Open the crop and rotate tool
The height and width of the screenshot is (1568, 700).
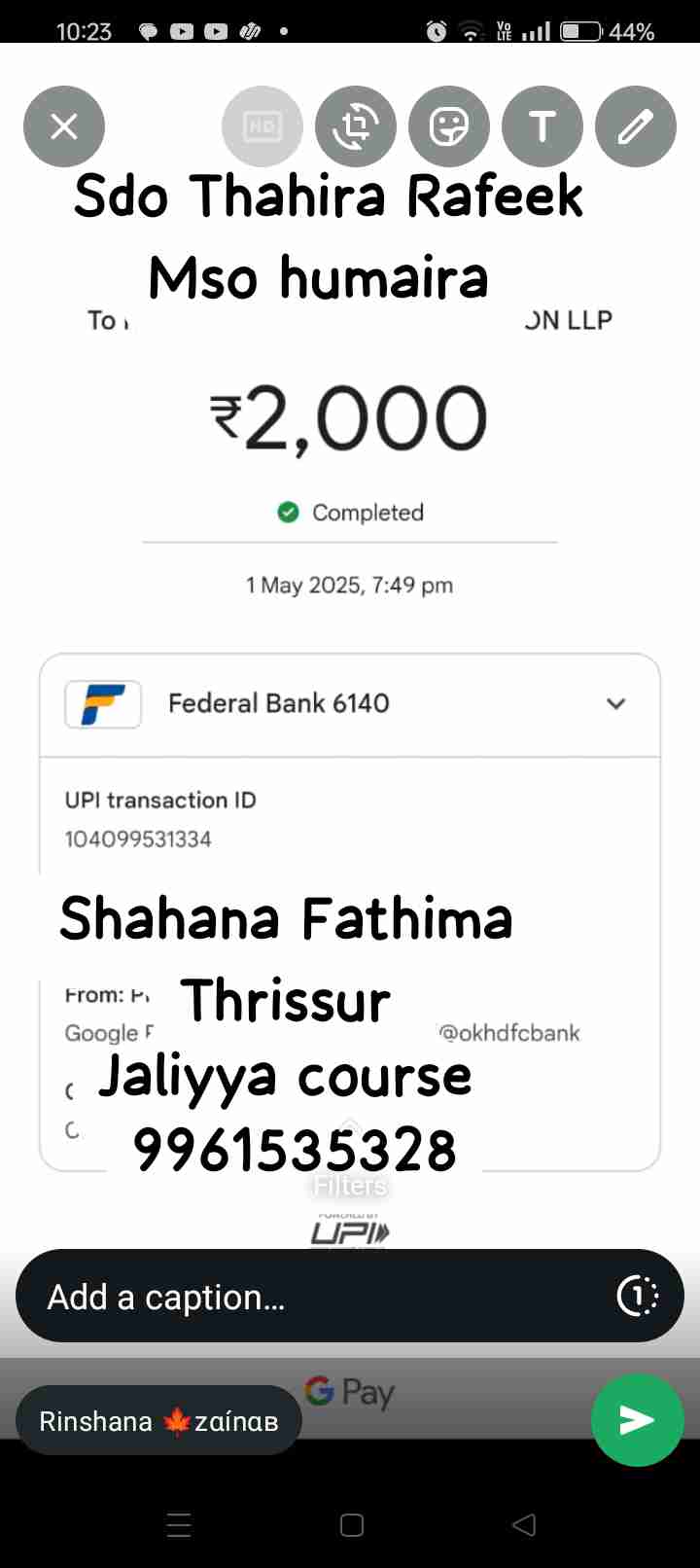pyautogui.click(x=356, y=126)
